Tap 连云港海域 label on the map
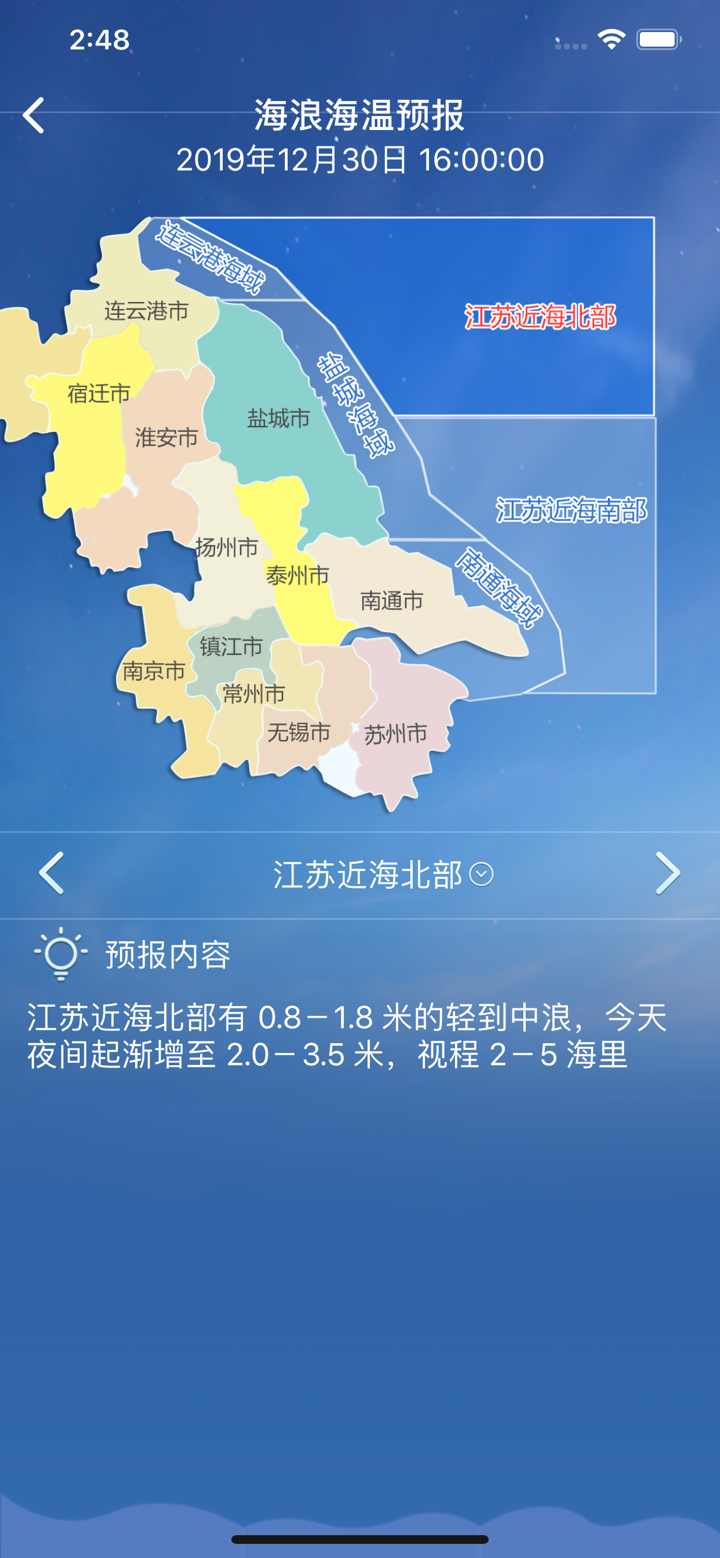Image resolution: width=720 pixels, height=1558 pixels. [x=210, y=255]
